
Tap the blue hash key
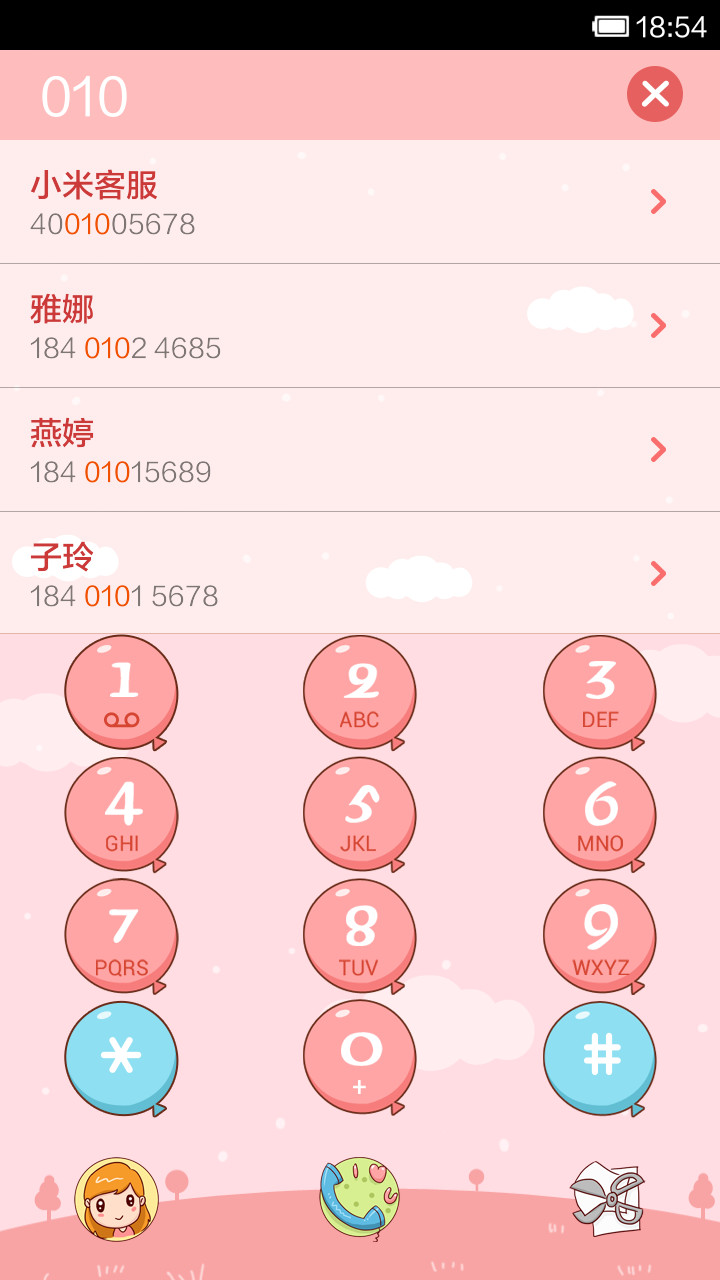pos(600,1059)
